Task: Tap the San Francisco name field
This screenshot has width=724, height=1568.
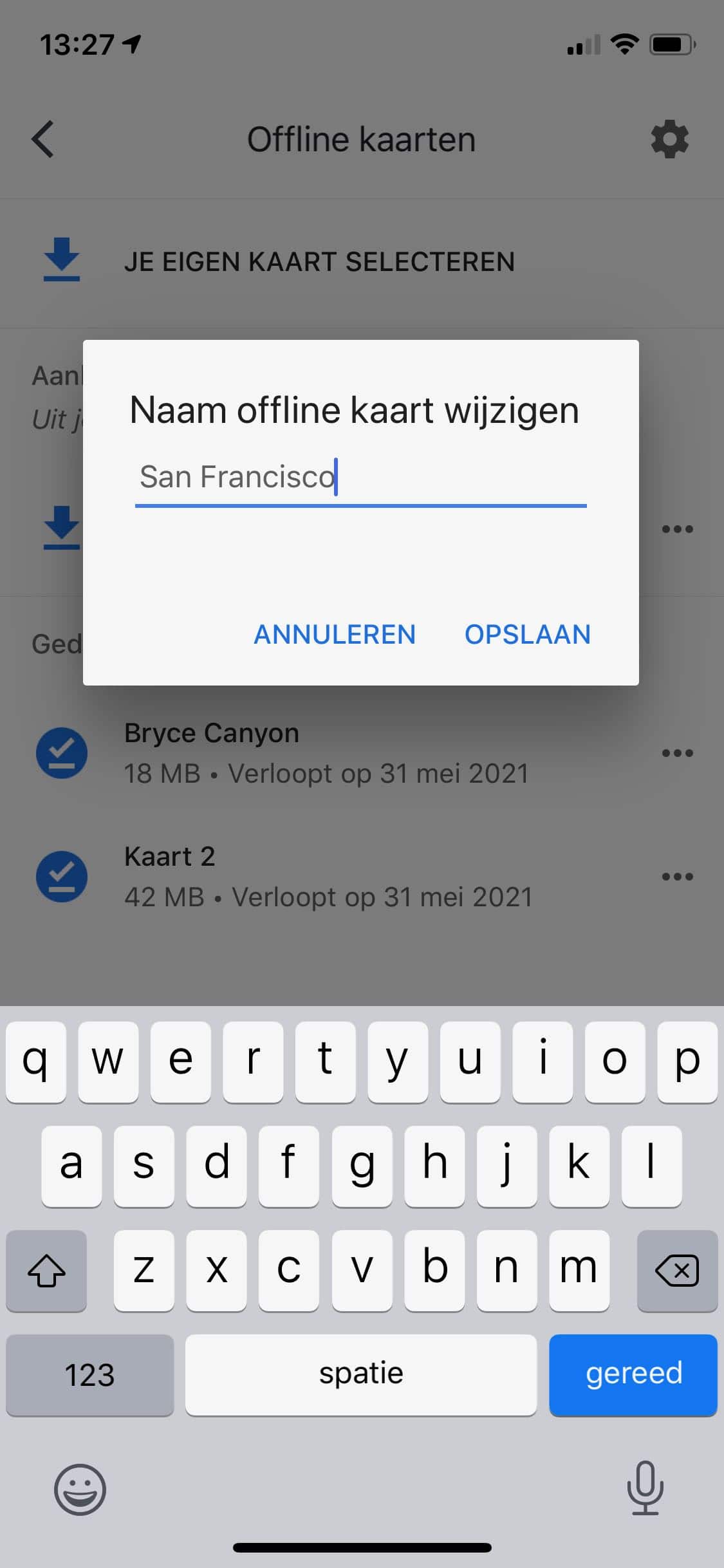Action: click(x=360, y=479)
